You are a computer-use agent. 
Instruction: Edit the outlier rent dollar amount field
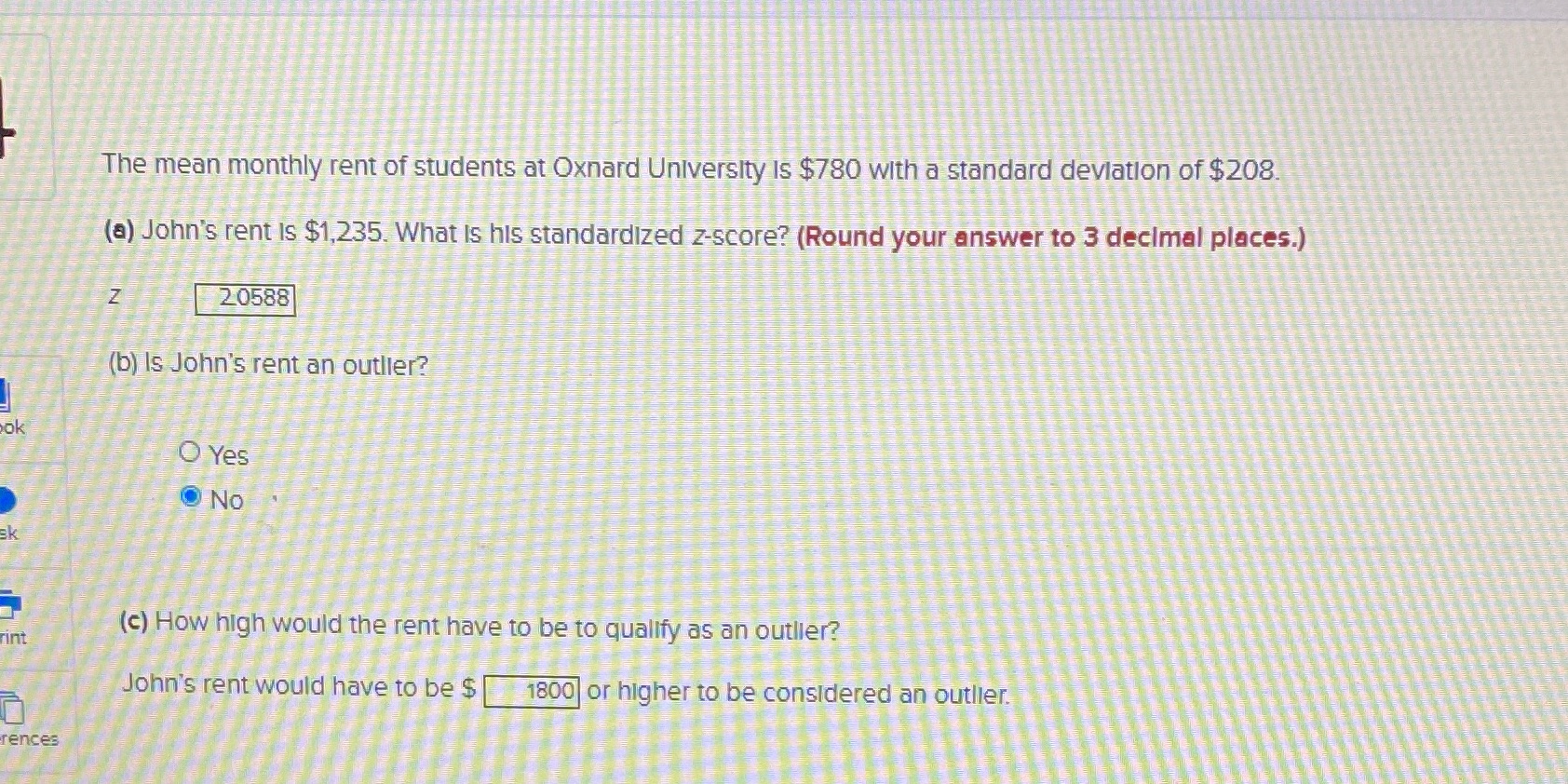(x=532, y=692)
